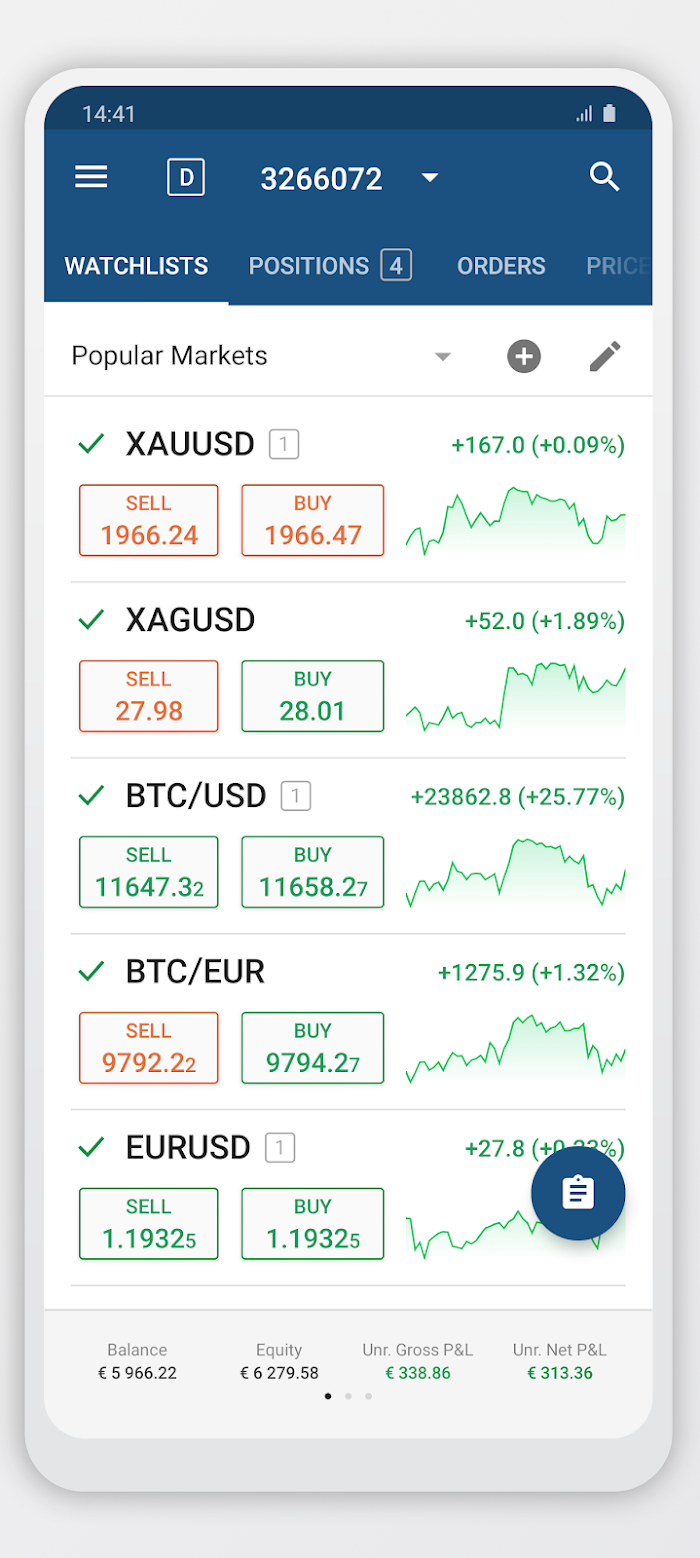Expand the account 3266072 dropdown
This screenshot has height=1558, width=700.
point(429,178)
